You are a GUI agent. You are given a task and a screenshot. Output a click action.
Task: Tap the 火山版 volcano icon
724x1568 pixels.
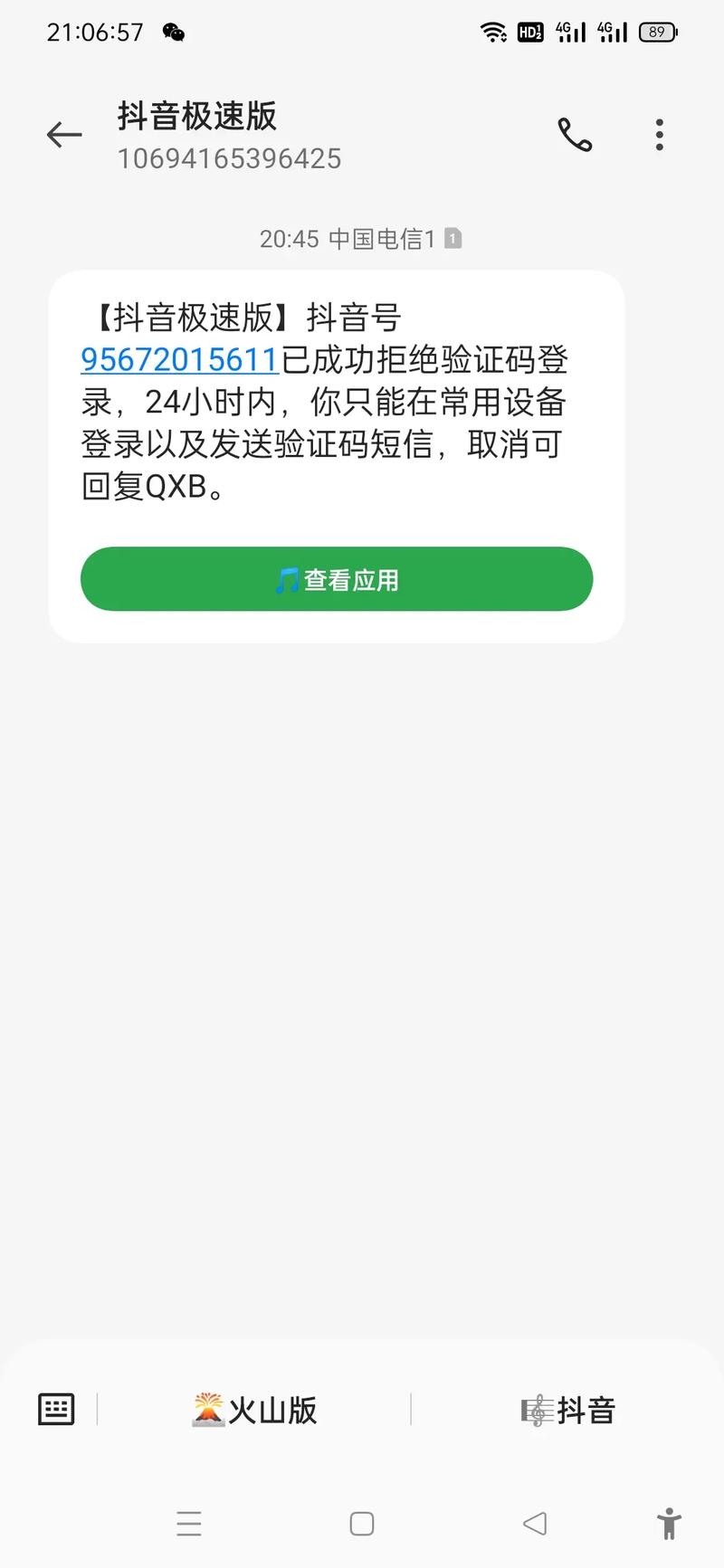(210, 1409)
